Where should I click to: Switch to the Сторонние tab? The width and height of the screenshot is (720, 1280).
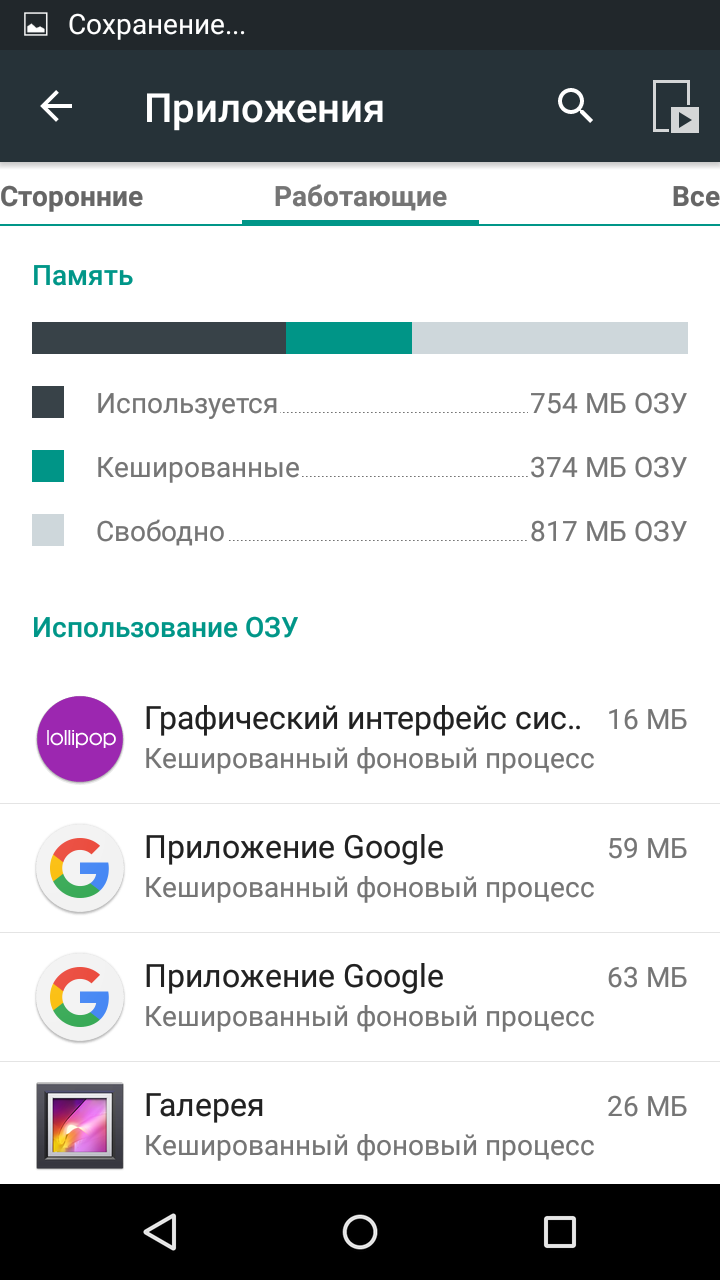(x=72, y=196)
